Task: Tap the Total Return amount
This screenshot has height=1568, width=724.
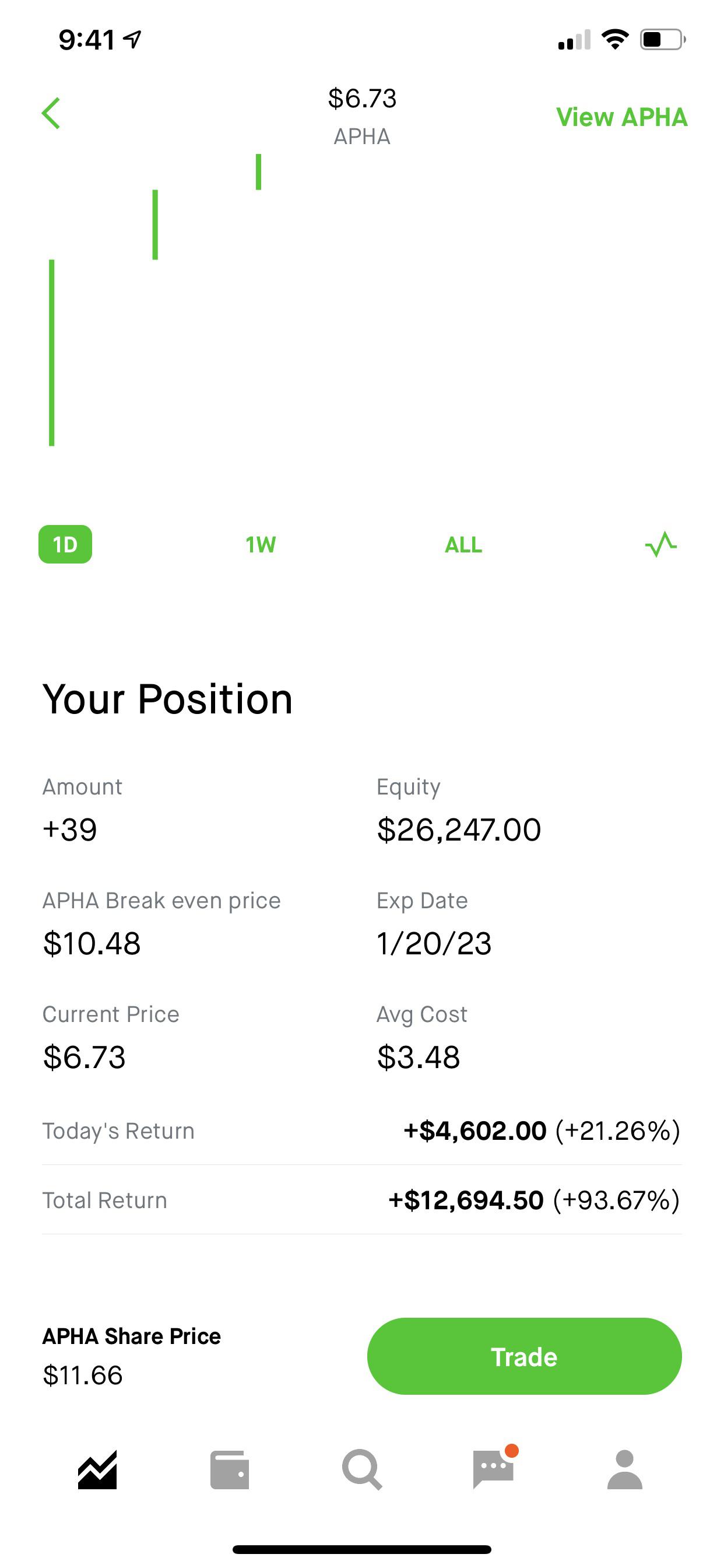Action: pyautogui.click(x=466, y=1200)
